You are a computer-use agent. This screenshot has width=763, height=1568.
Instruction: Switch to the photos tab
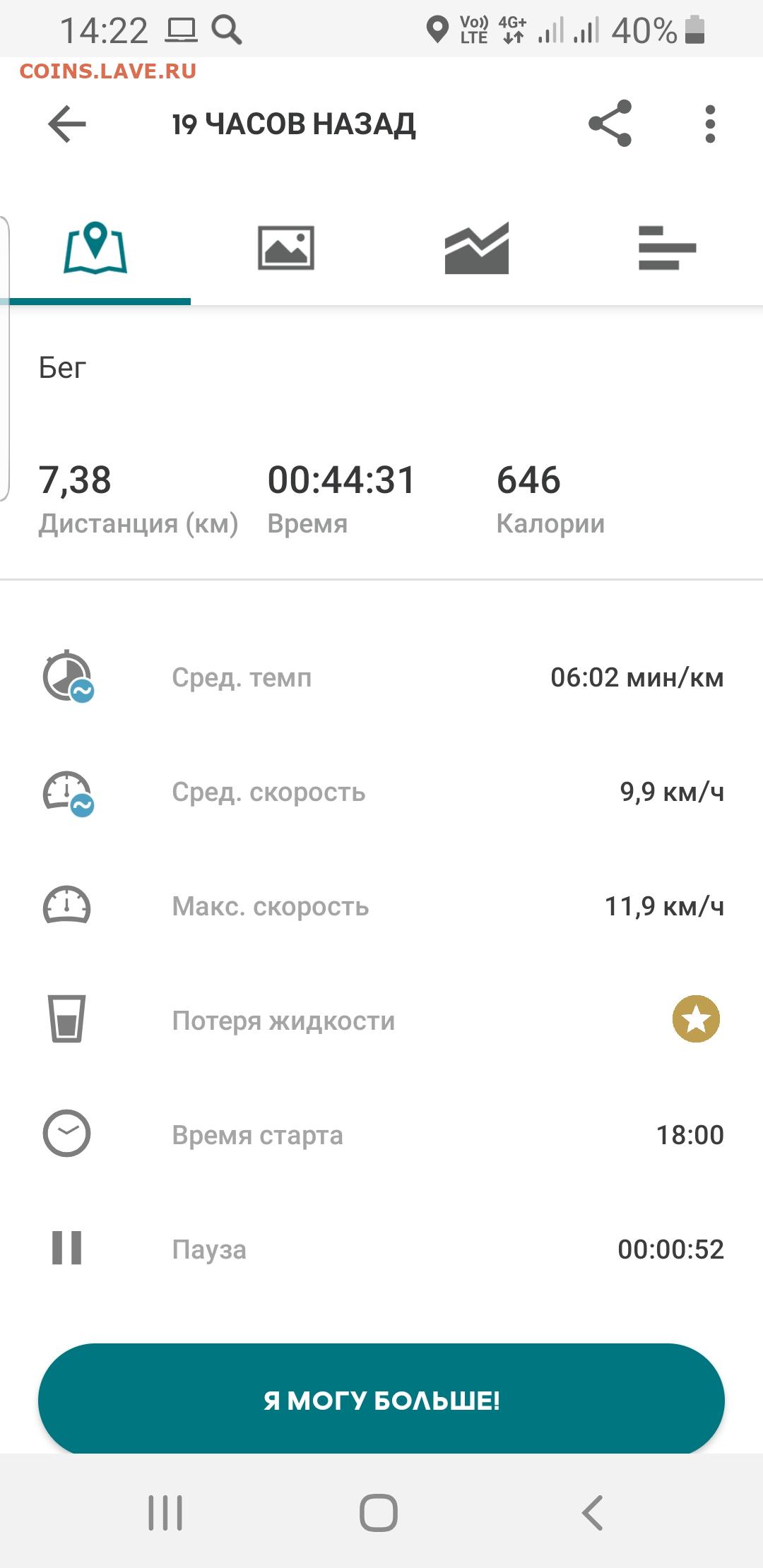tap(286, 248)
